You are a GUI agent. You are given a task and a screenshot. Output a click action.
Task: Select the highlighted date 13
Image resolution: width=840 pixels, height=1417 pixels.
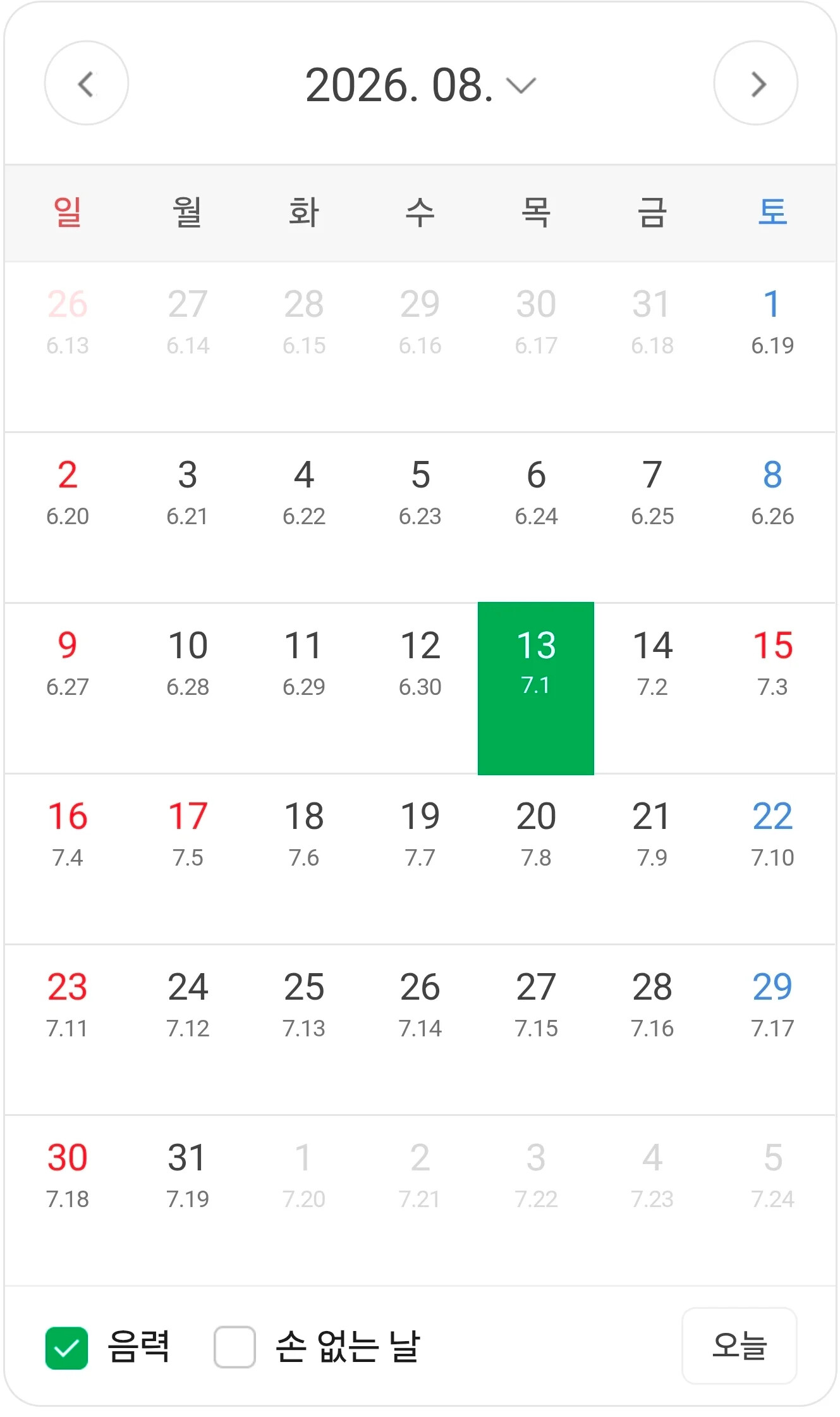[x=536, y=688]
